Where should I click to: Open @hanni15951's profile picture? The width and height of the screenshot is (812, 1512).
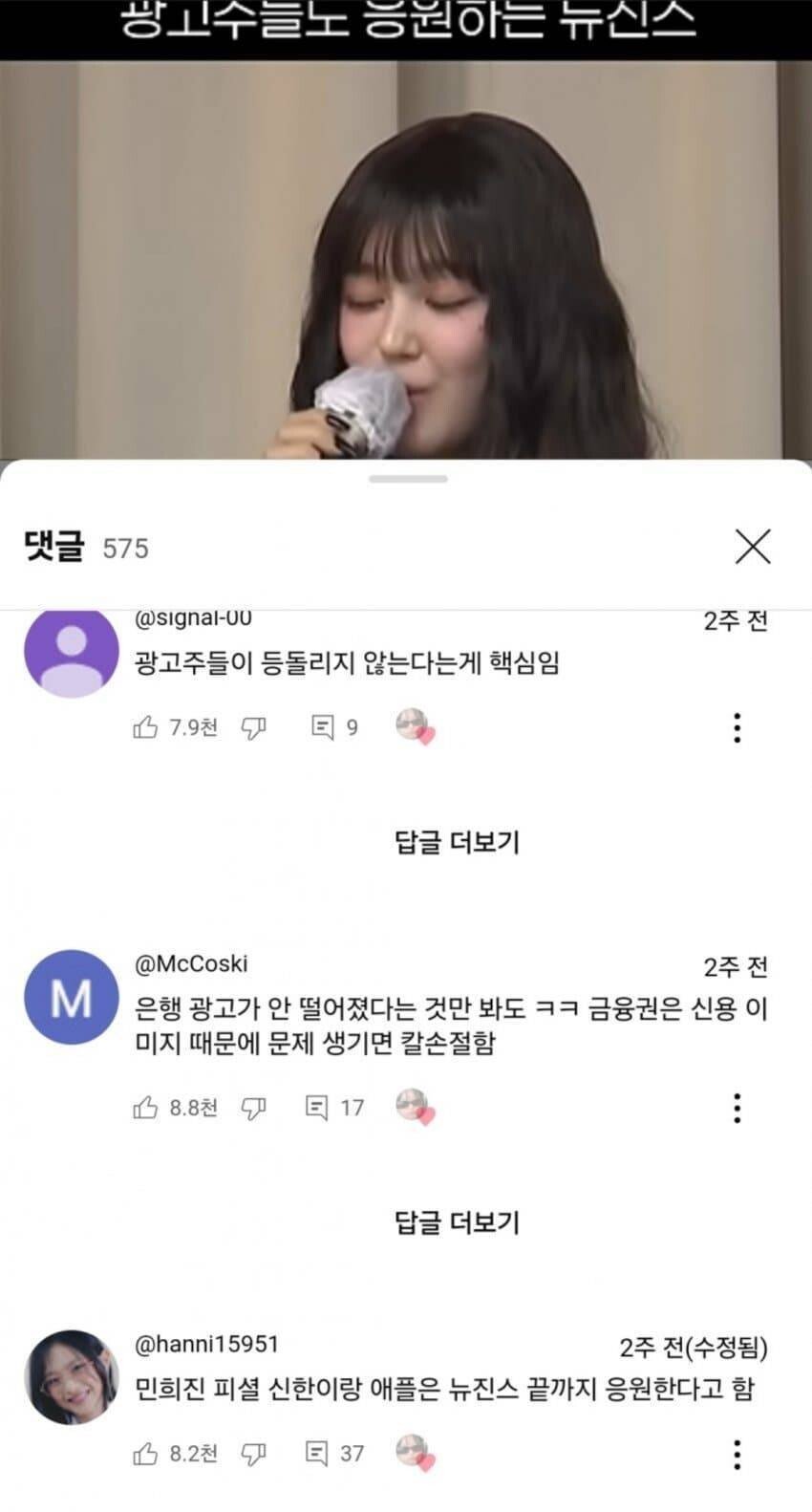coord(71,1376)
